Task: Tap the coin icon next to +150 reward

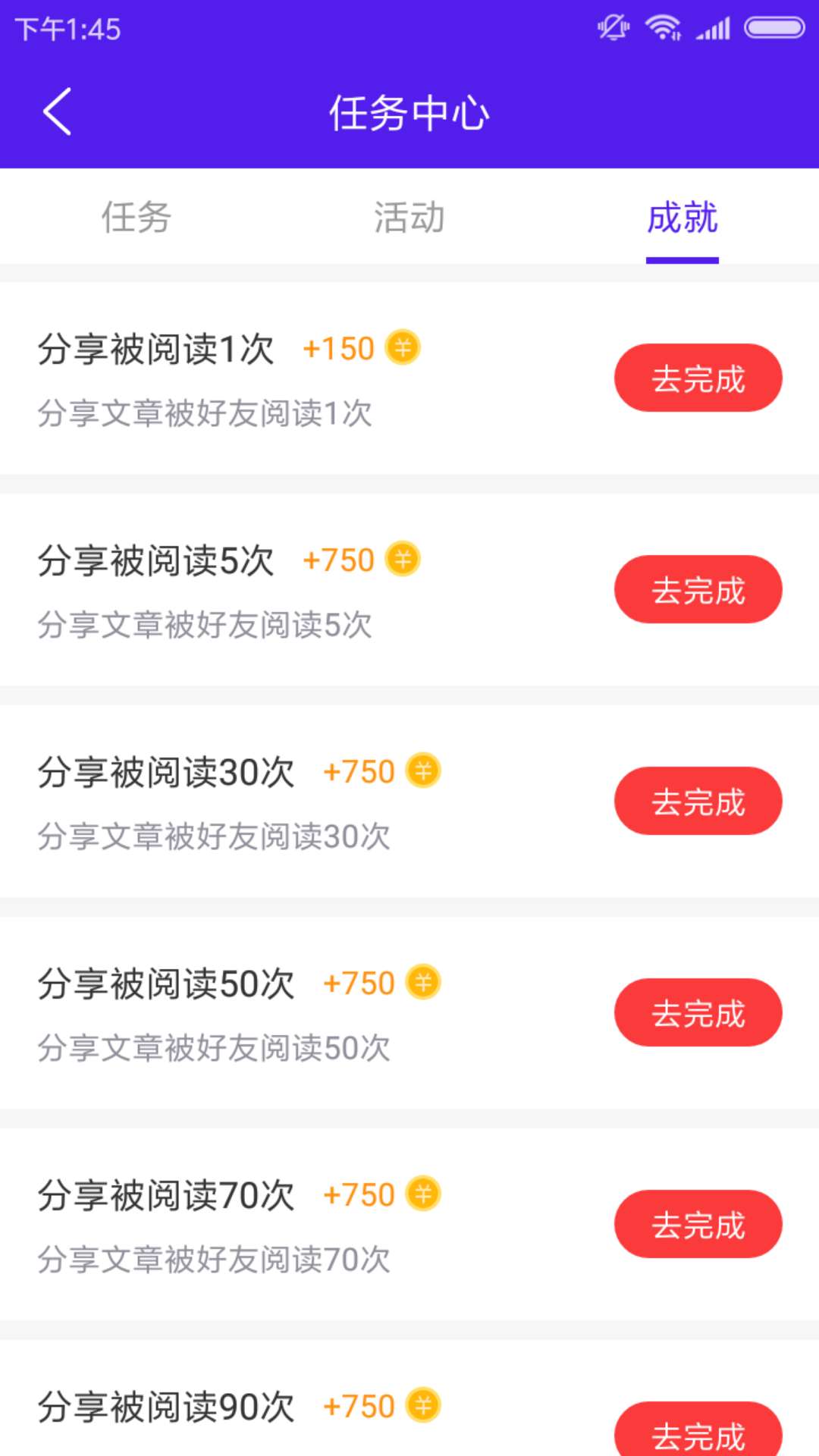Action: click(403, 348)
